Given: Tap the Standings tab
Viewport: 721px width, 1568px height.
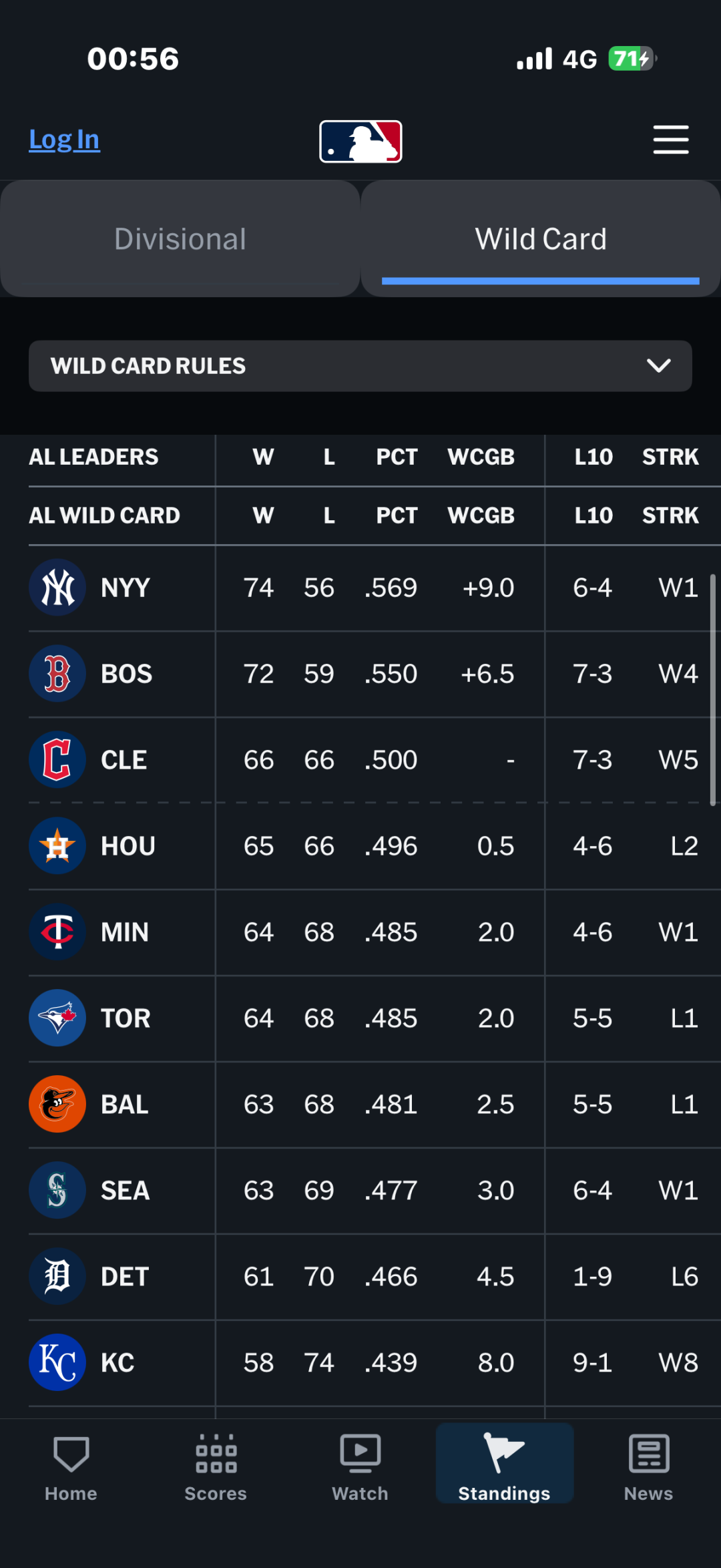Looking at the screenshot, I should pos(505,1464).
